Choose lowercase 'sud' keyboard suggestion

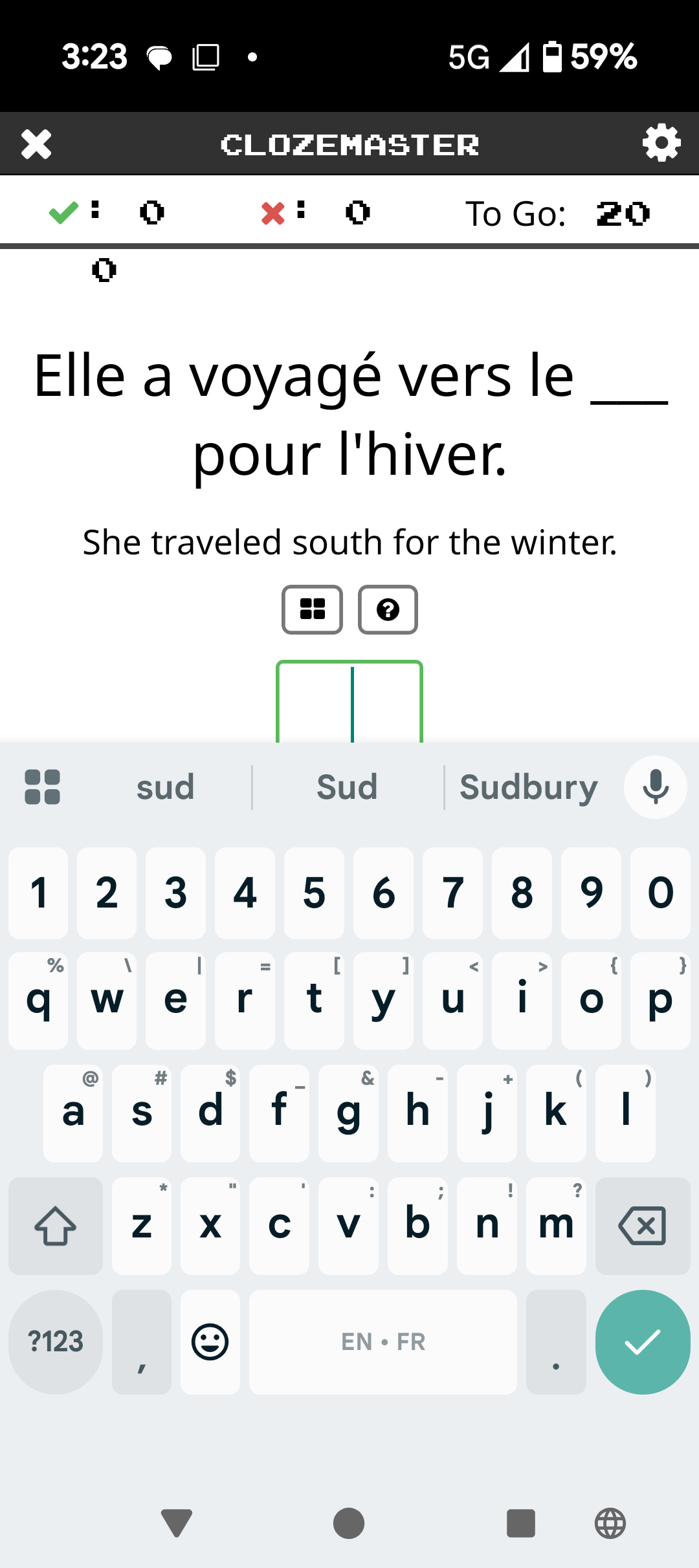pyautogui.click(x=166, y=787)
